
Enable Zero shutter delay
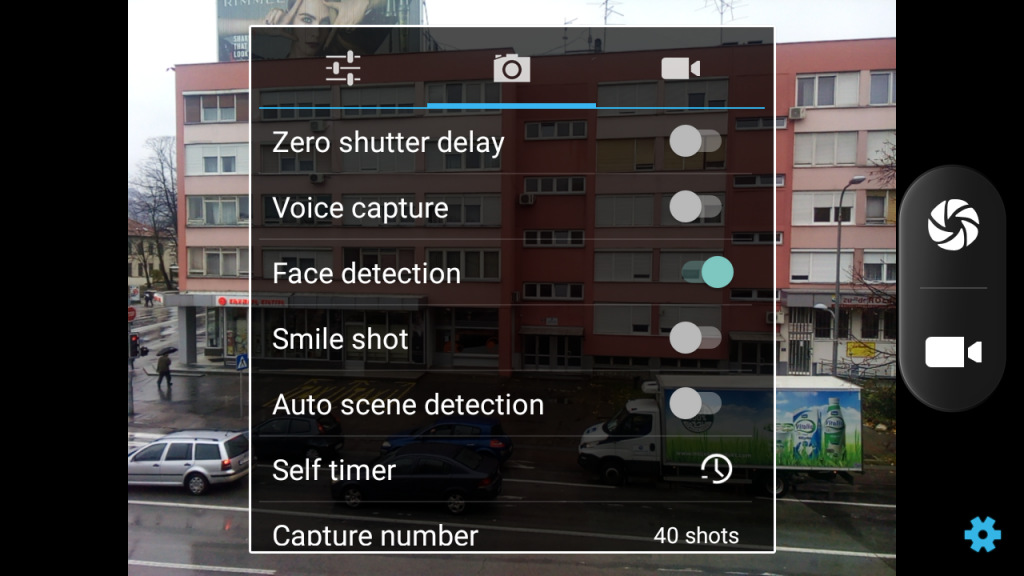(695, 142)
